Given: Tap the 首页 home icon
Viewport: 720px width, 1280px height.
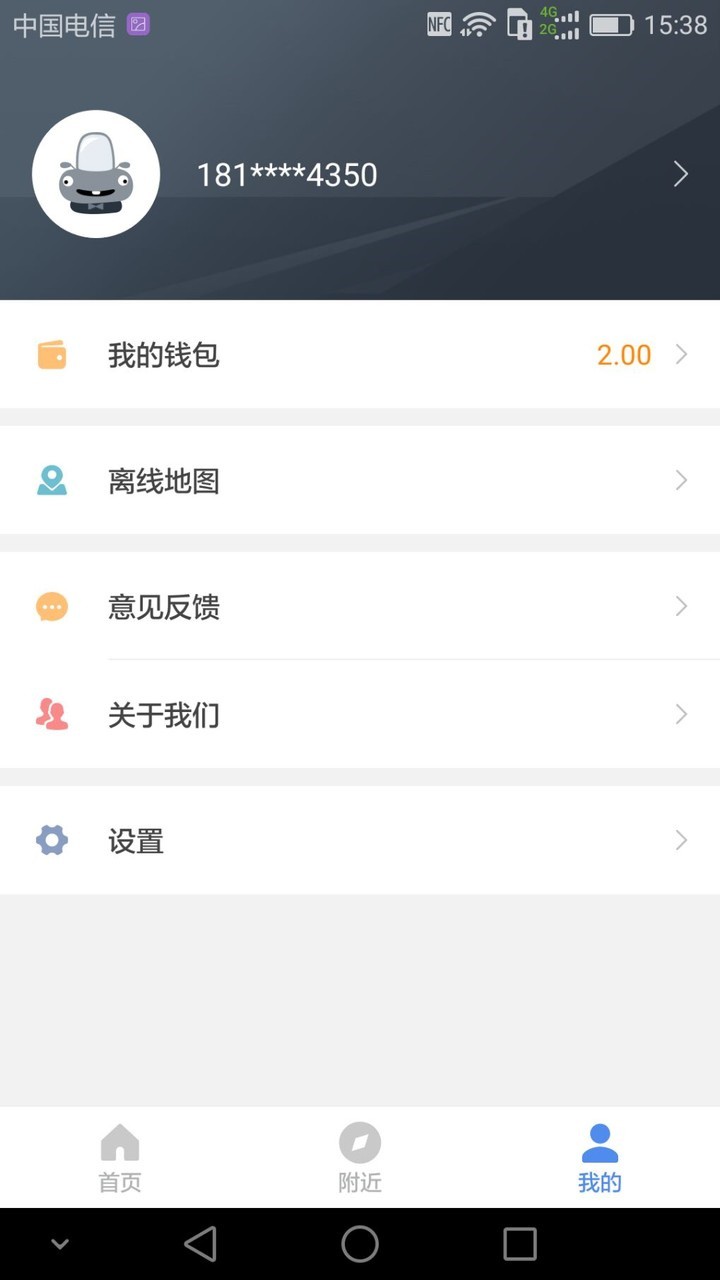Looking at the screenshot, I should point(119,1142).
